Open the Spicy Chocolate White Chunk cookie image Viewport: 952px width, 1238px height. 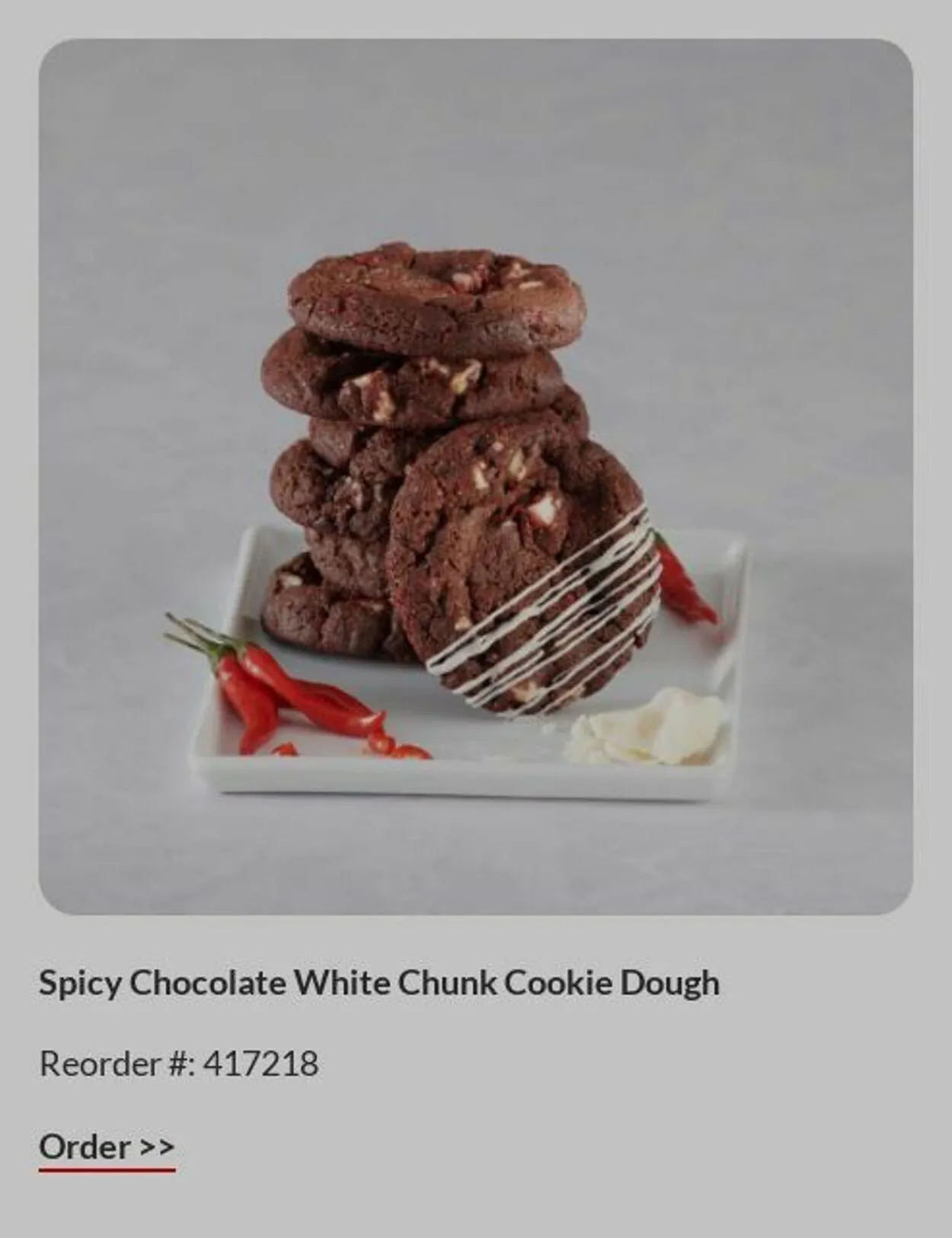point(476,477)
